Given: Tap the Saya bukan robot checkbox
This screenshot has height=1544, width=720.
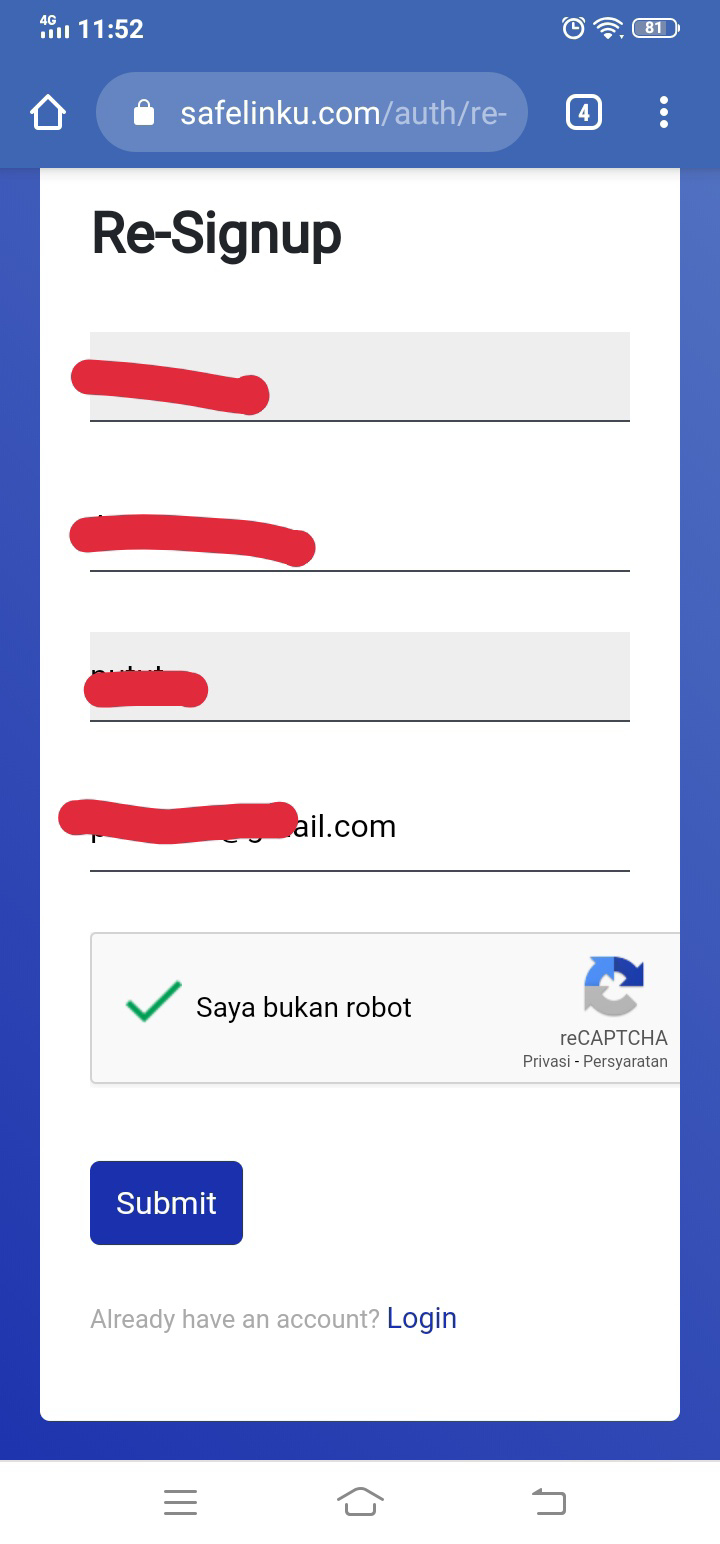Looking at the screenshot, I should click(x=153, y=1004).
